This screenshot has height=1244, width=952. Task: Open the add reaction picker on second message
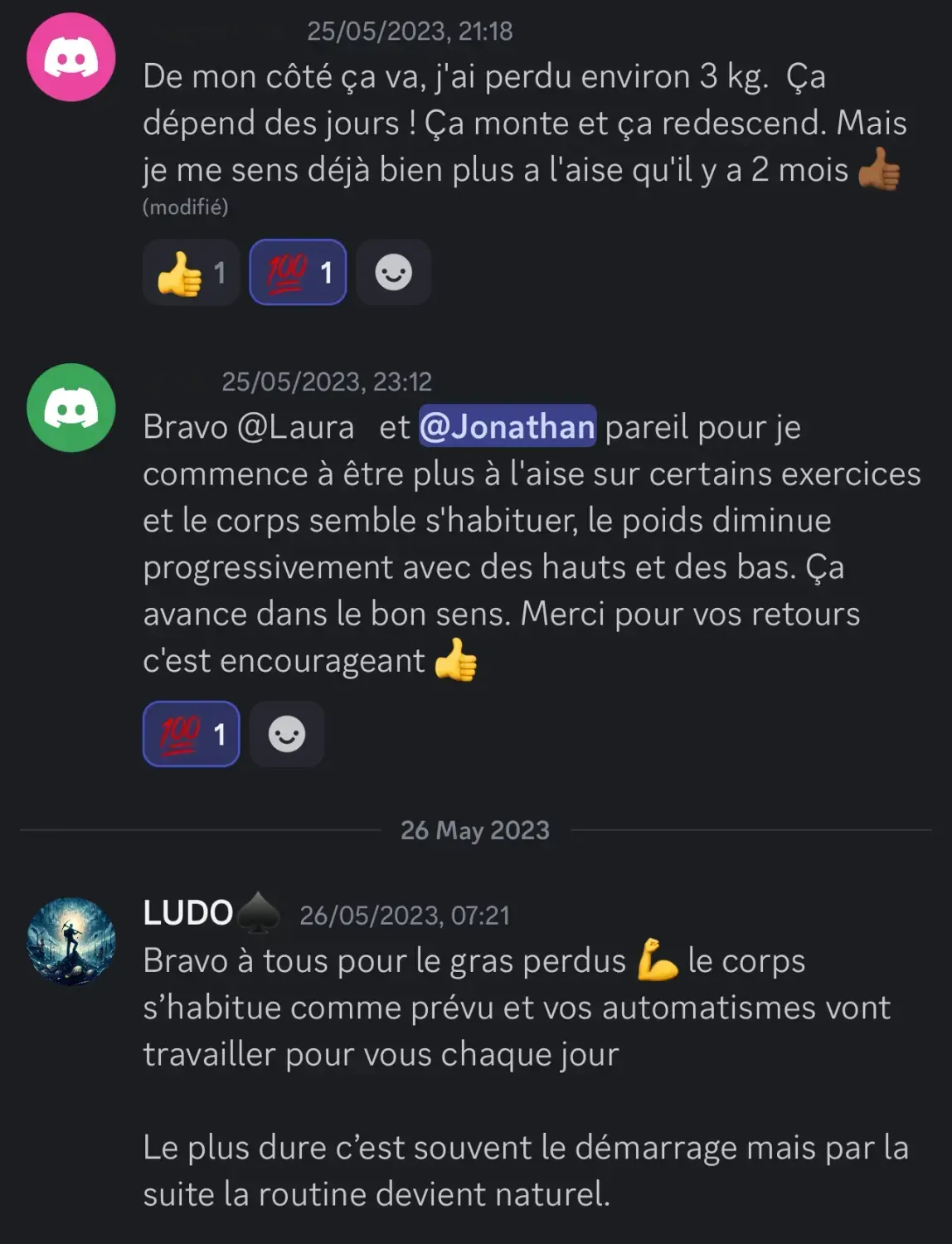click(286, 734)
